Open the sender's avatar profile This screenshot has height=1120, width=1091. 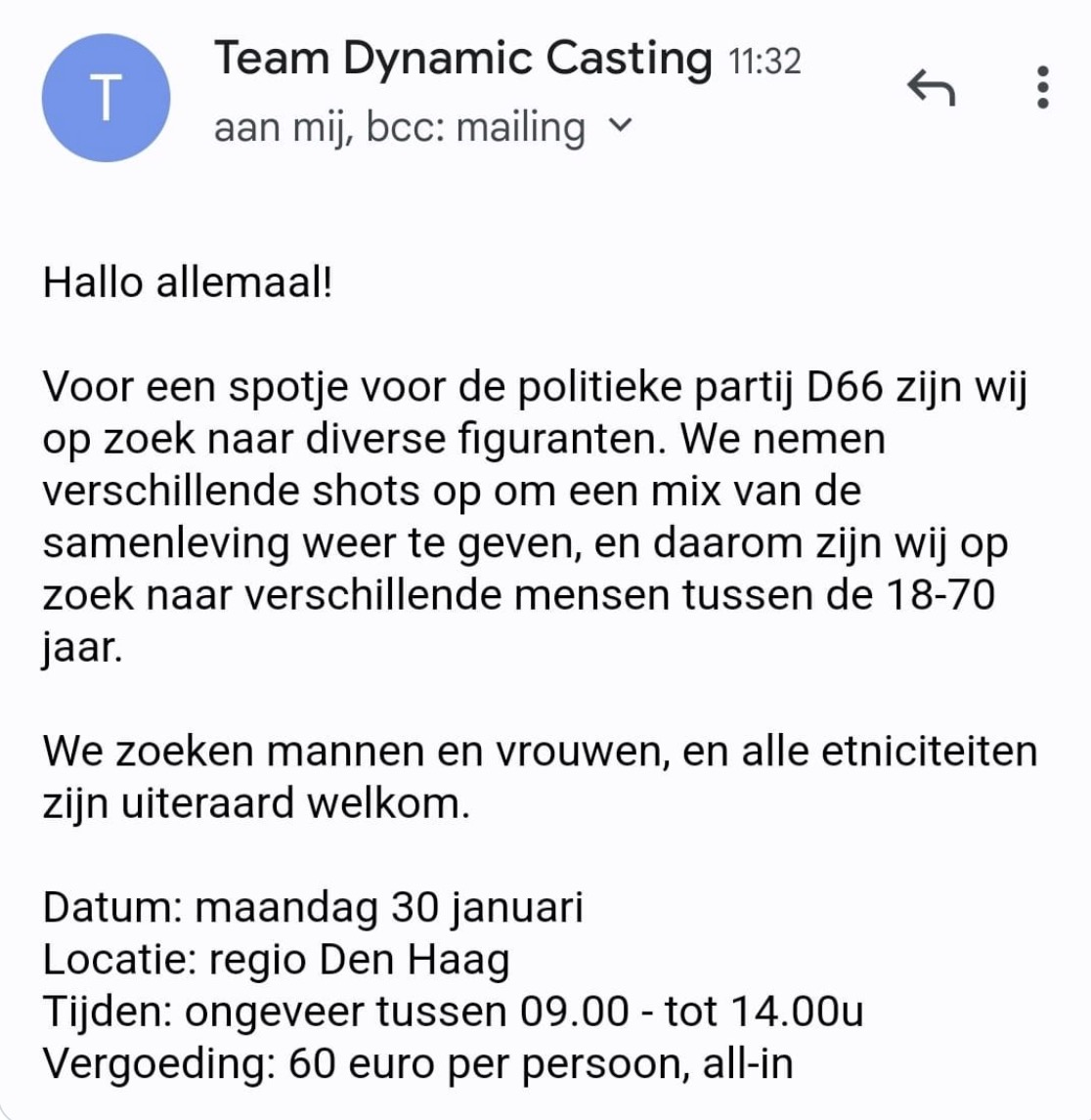click(106, 98)
